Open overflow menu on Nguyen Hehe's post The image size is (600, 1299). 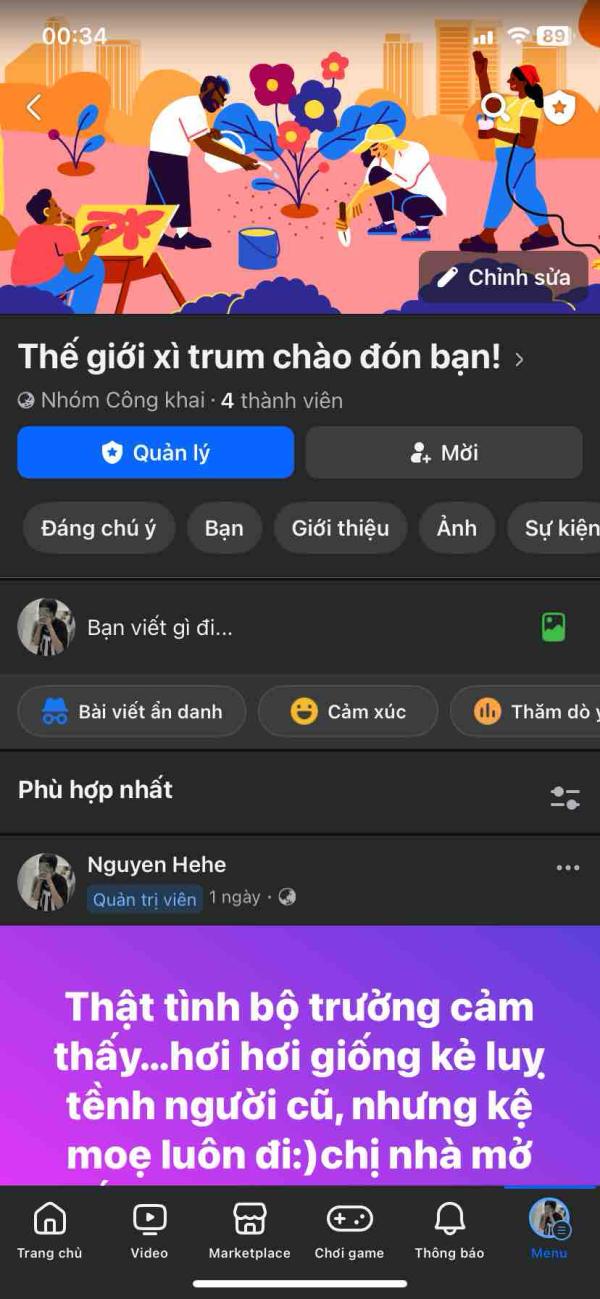[567, 867]
